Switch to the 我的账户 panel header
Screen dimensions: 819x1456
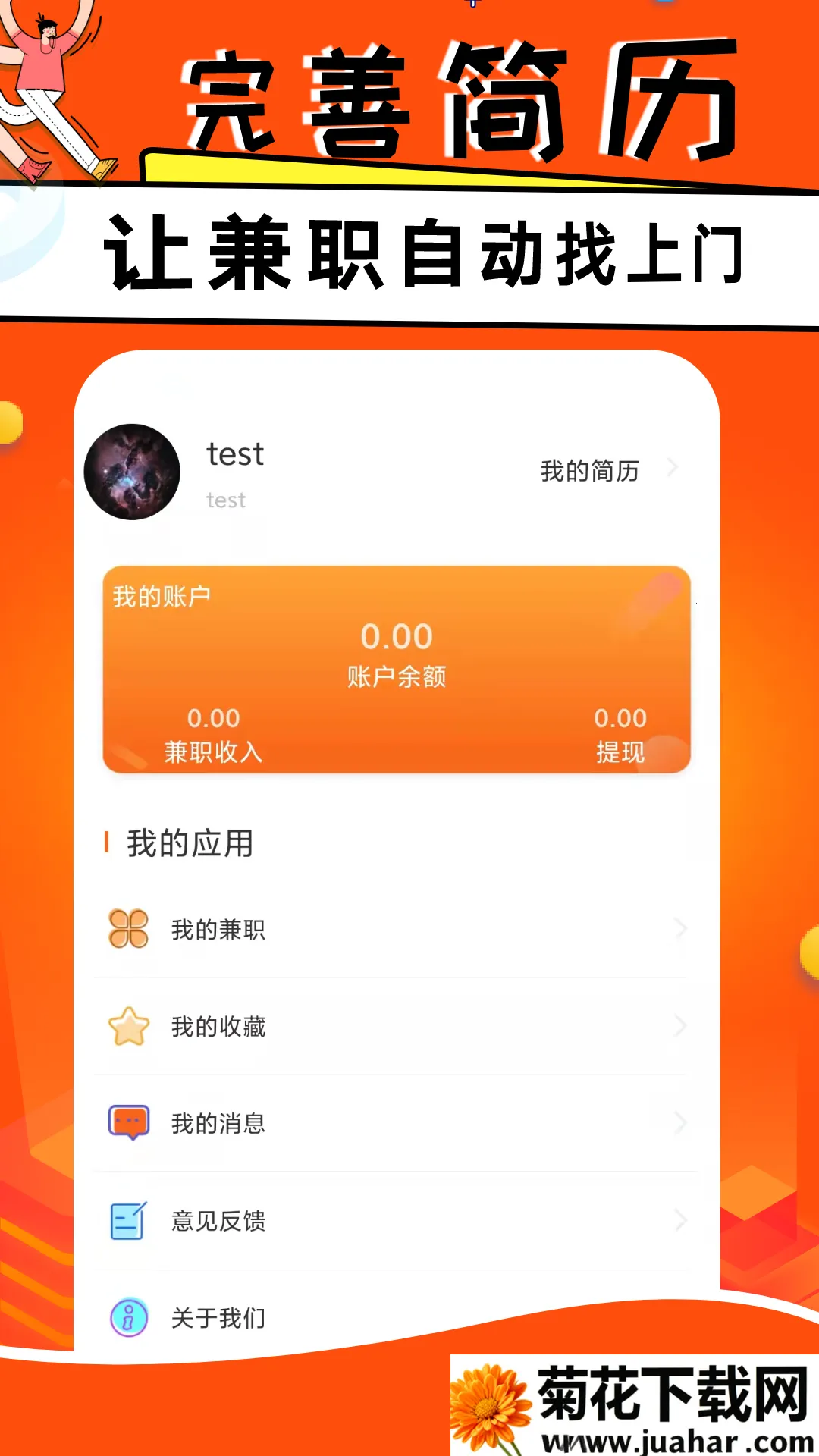point(159,598)
